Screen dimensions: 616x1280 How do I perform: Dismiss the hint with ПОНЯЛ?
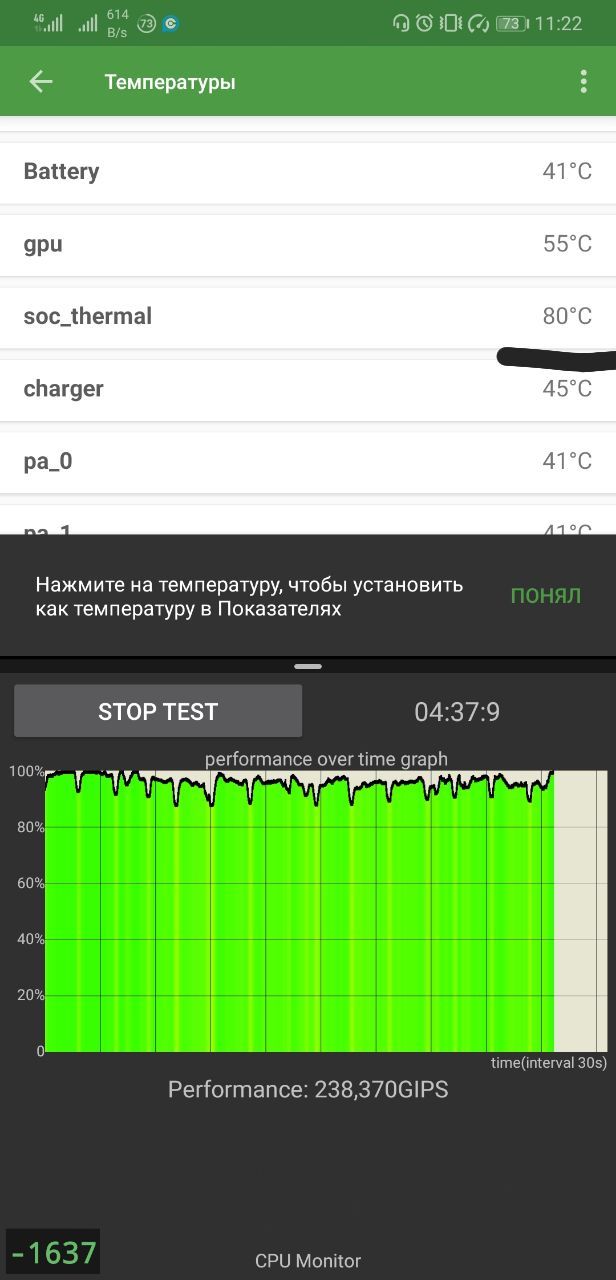(546, 596)
